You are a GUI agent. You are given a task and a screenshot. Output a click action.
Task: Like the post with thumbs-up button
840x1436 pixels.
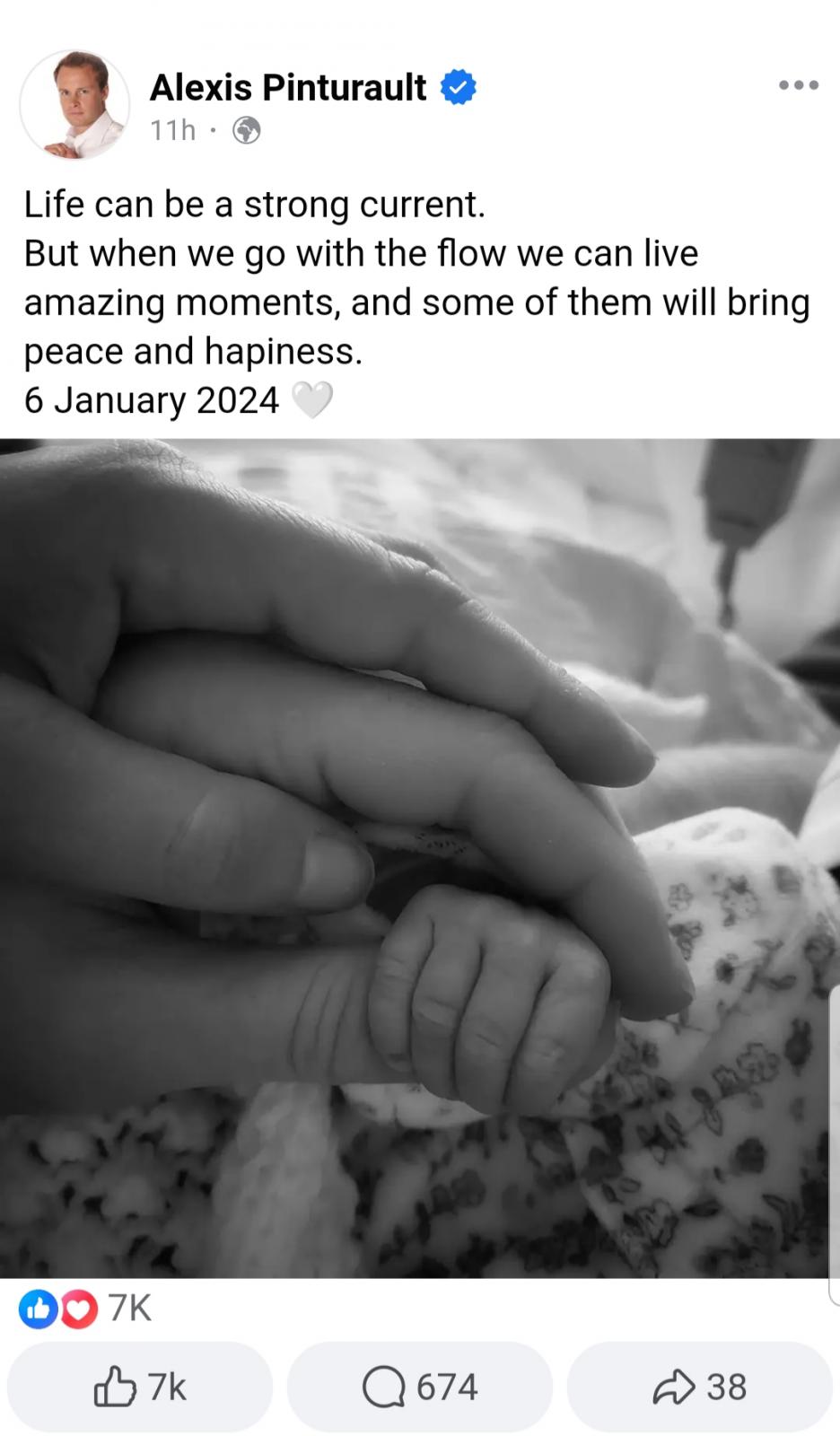140,1387
